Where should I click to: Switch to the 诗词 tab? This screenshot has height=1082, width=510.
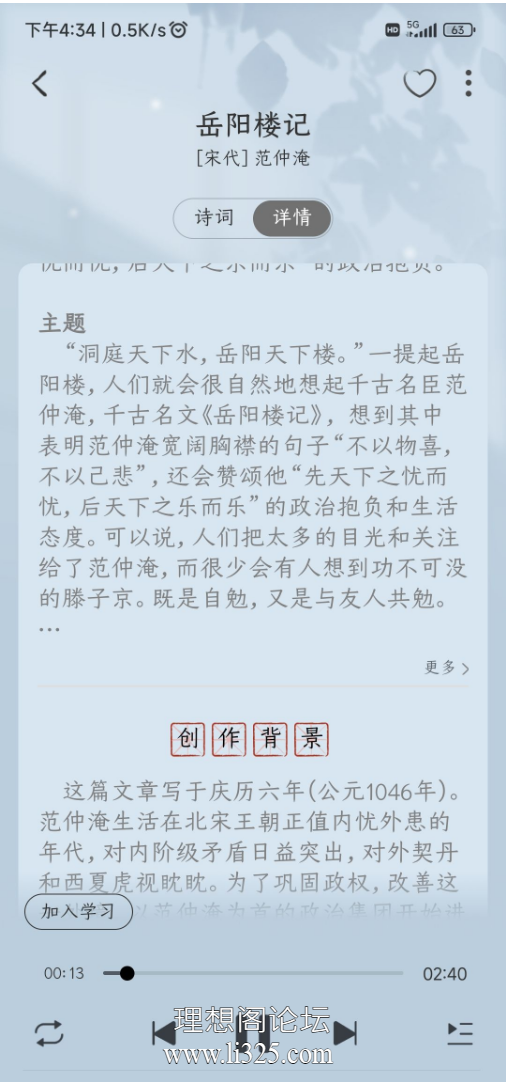(x=214, y=218)
